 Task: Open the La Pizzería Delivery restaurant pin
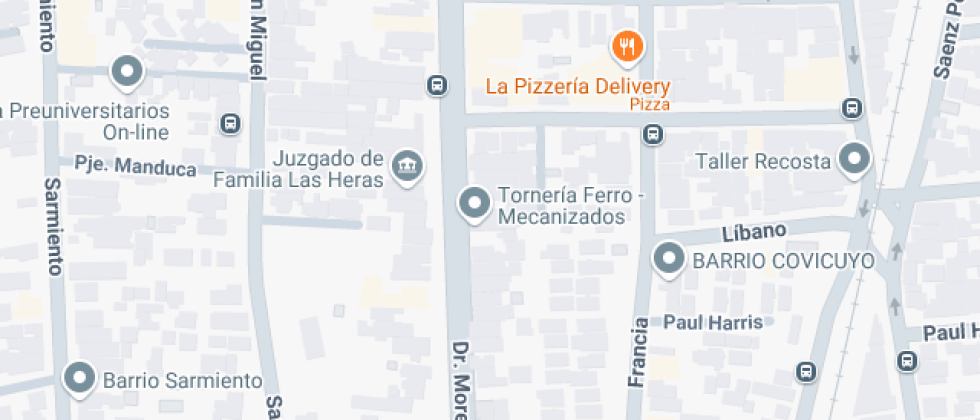coord(627,46)
